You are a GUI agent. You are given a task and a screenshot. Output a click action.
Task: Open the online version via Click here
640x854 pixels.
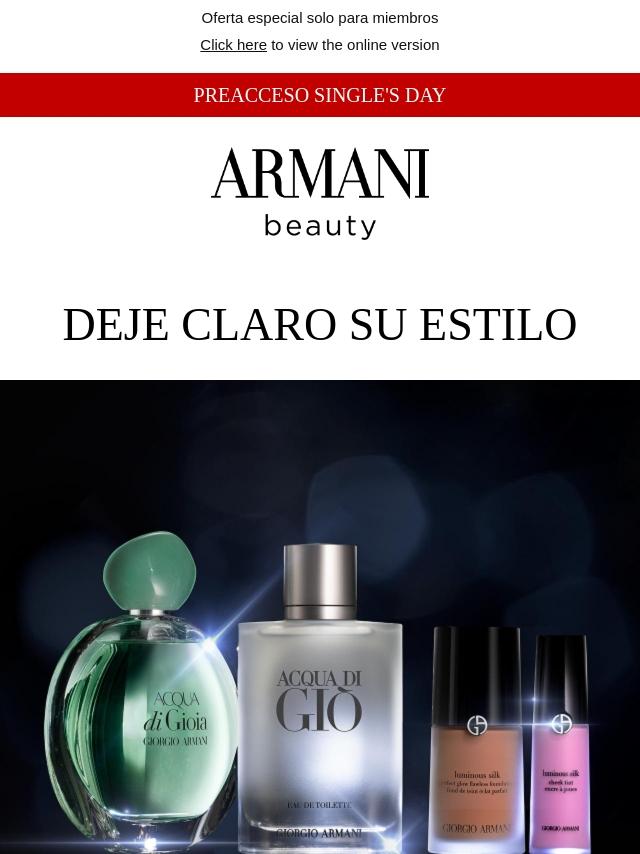pyautogui.click(x=233, y=45)
